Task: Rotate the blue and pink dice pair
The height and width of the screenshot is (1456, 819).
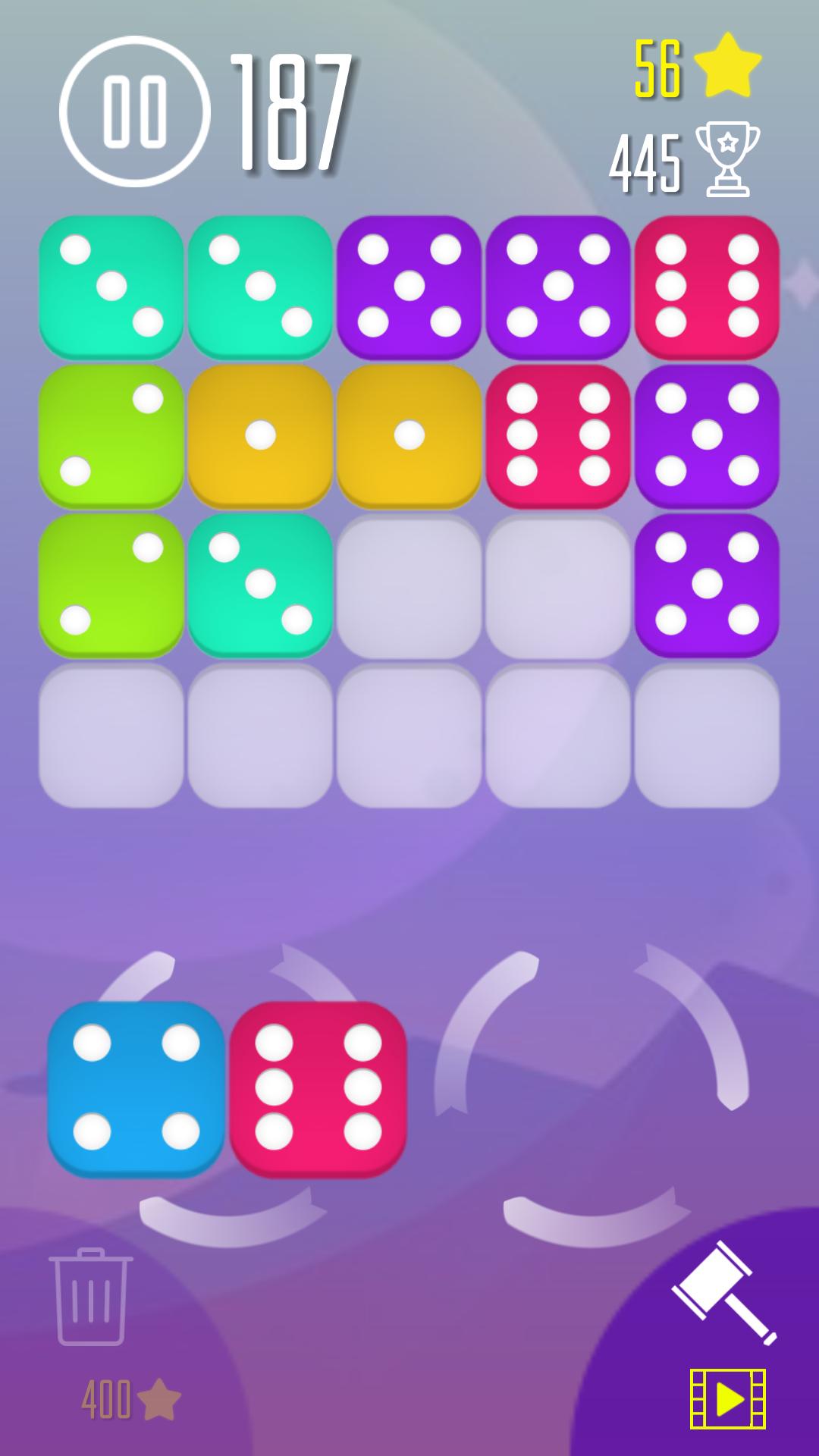Action: pos(227,1090)
